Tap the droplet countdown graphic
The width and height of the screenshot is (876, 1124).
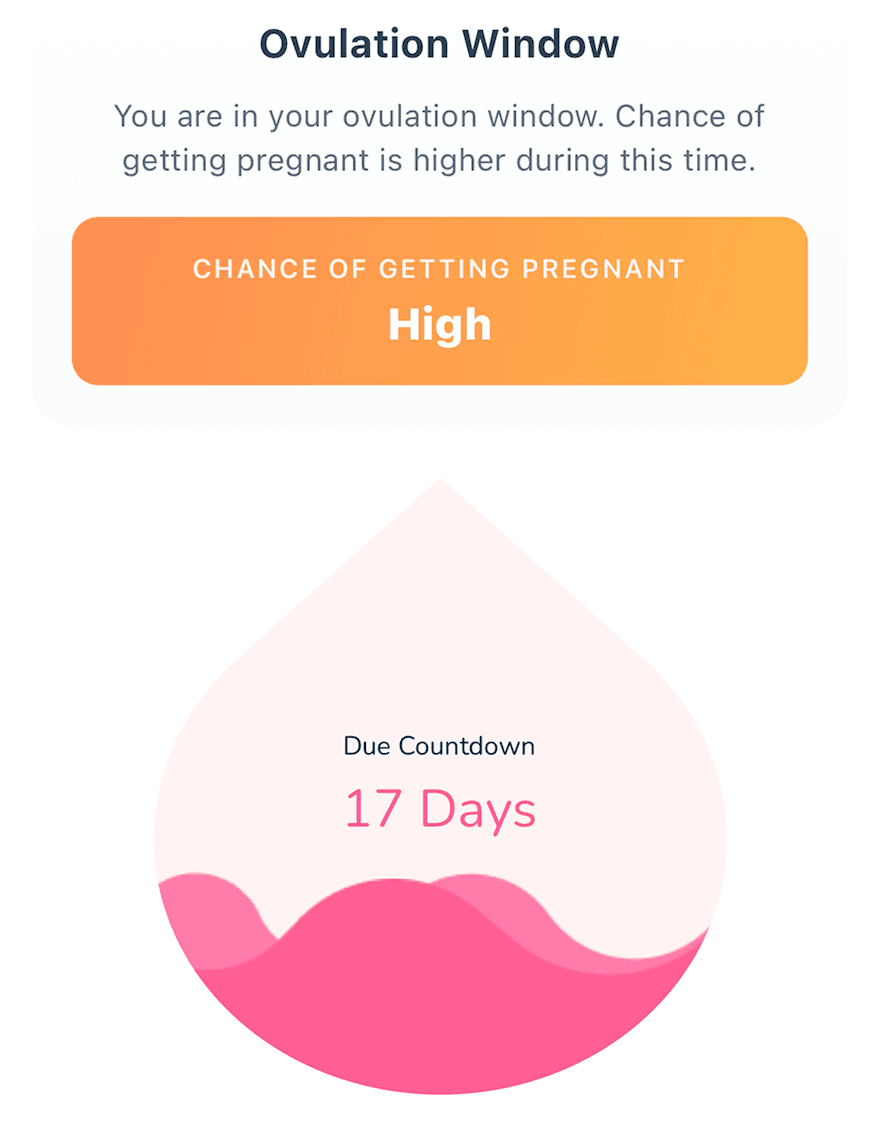tap(438, 790)
